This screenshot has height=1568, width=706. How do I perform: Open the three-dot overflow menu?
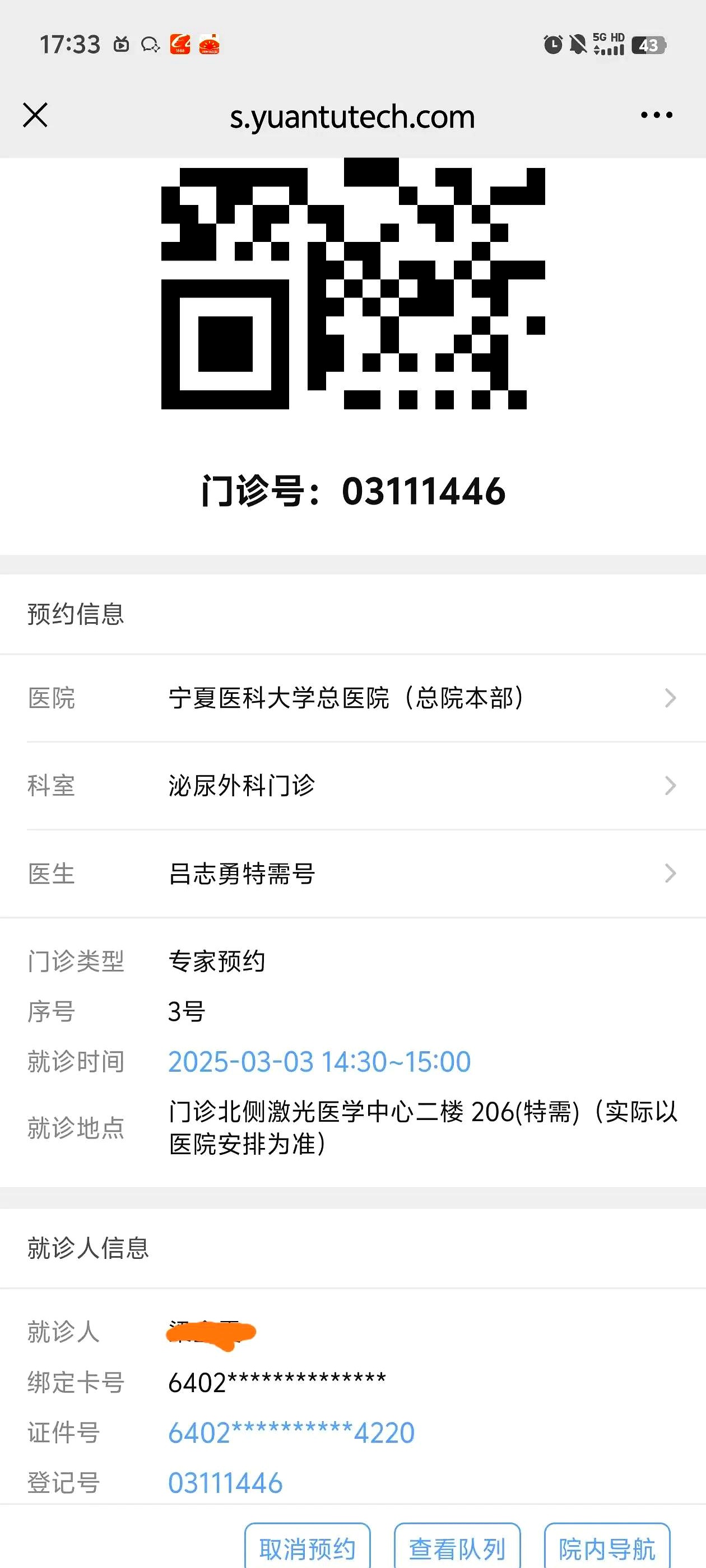pyautogui.click(x=656, y=115)
